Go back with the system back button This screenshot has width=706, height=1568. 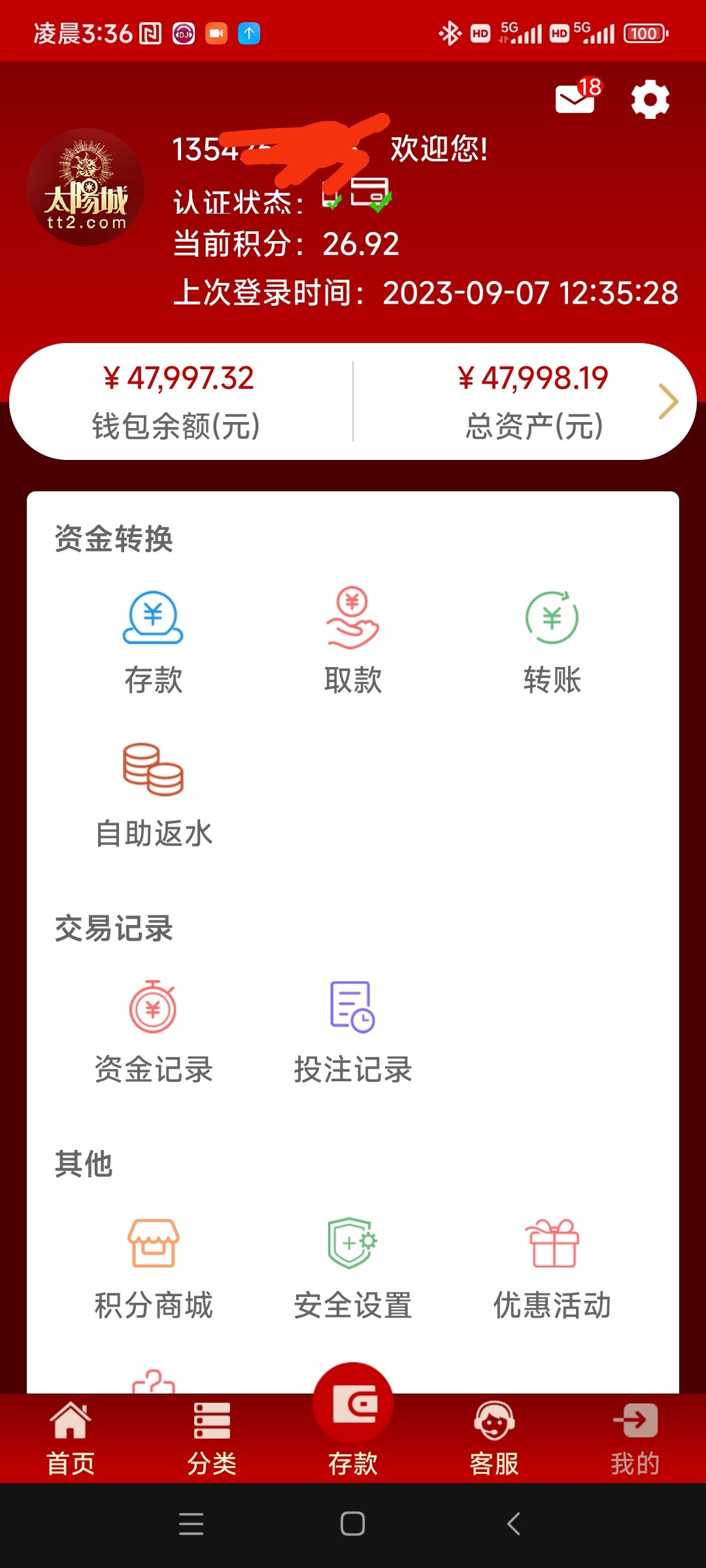pos(514,1524)
